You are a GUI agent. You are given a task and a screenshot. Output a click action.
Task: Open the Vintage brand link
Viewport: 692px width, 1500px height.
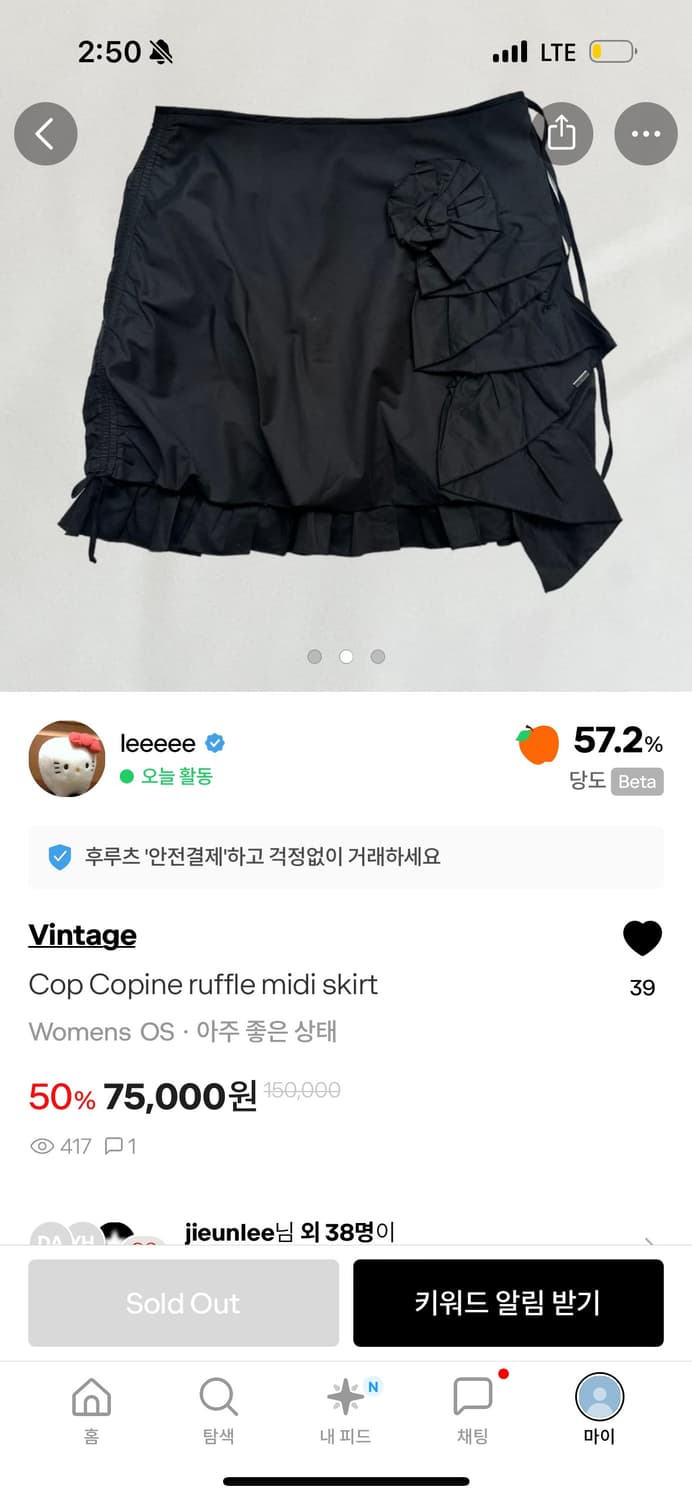click(82, 935)
